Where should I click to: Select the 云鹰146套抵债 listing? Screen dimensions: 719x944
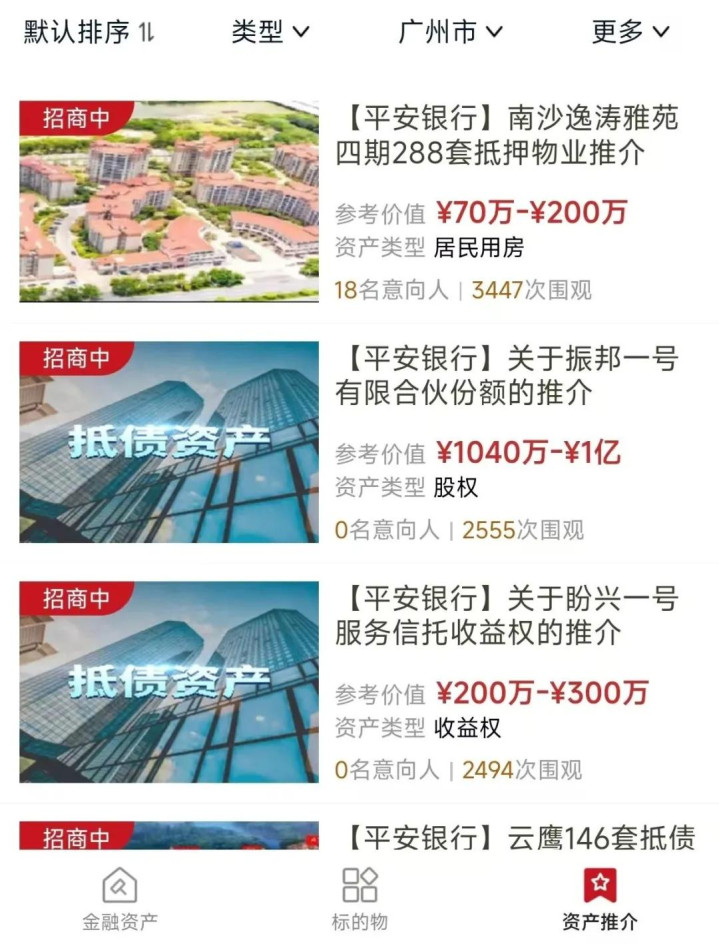coord(520,838)
